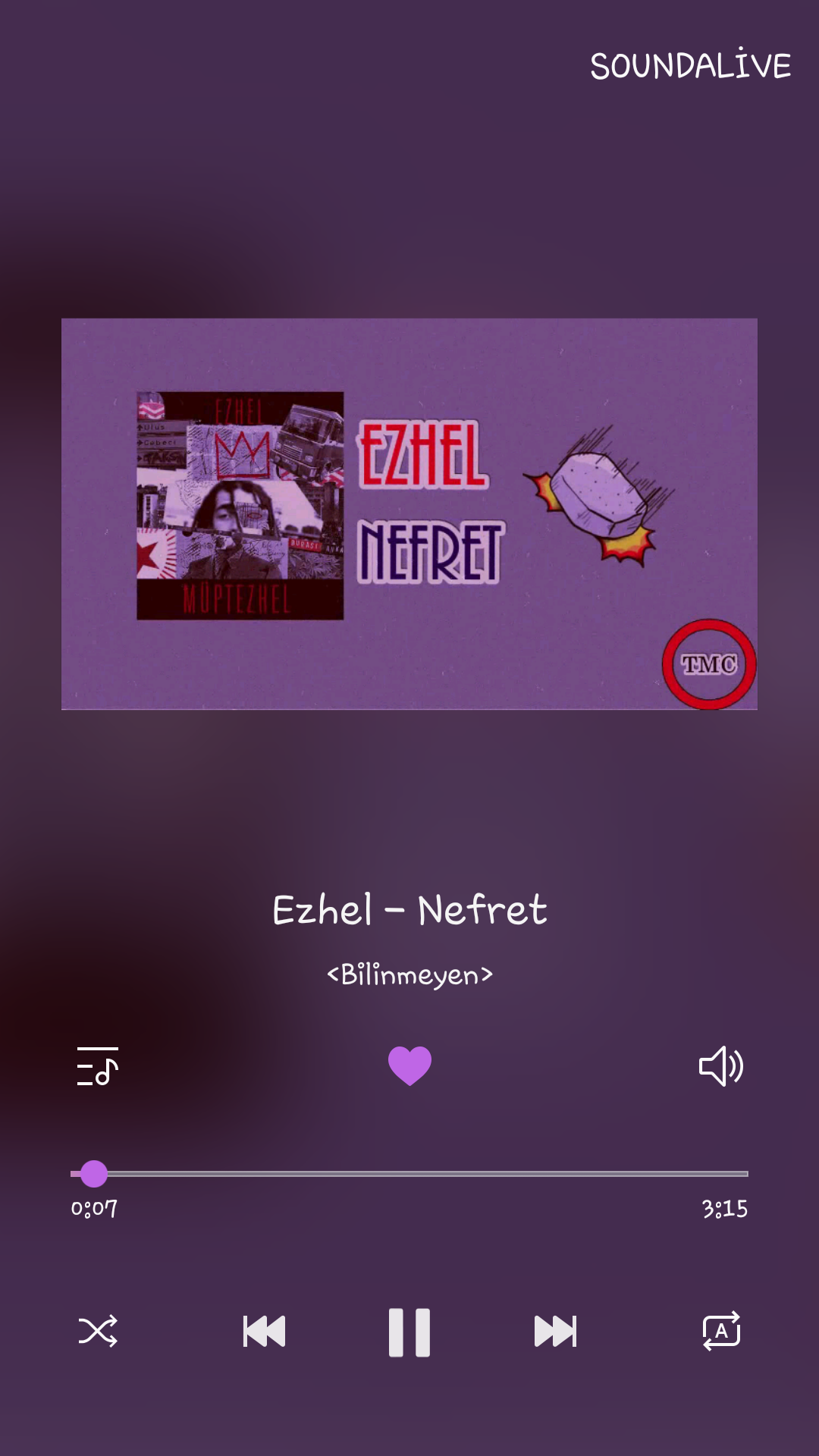The image size is (819, 1456).
Task: Unfavorite the song with the heart icon
Action: (x=409, y=1065)
